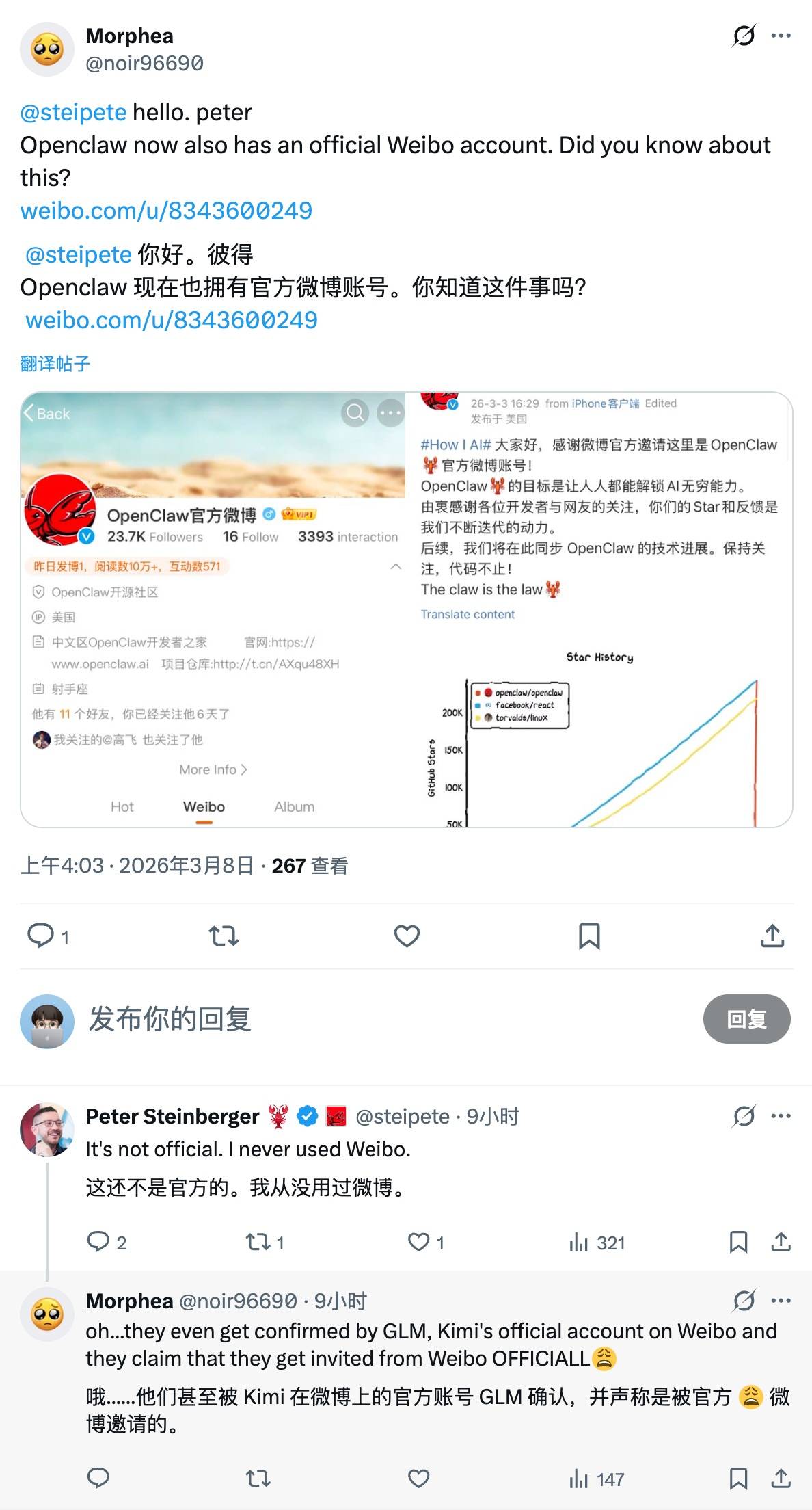The image size is (812, 1510).
Task: Open overflow menu on Peter Steinberger's reply
Action: 781,1116
